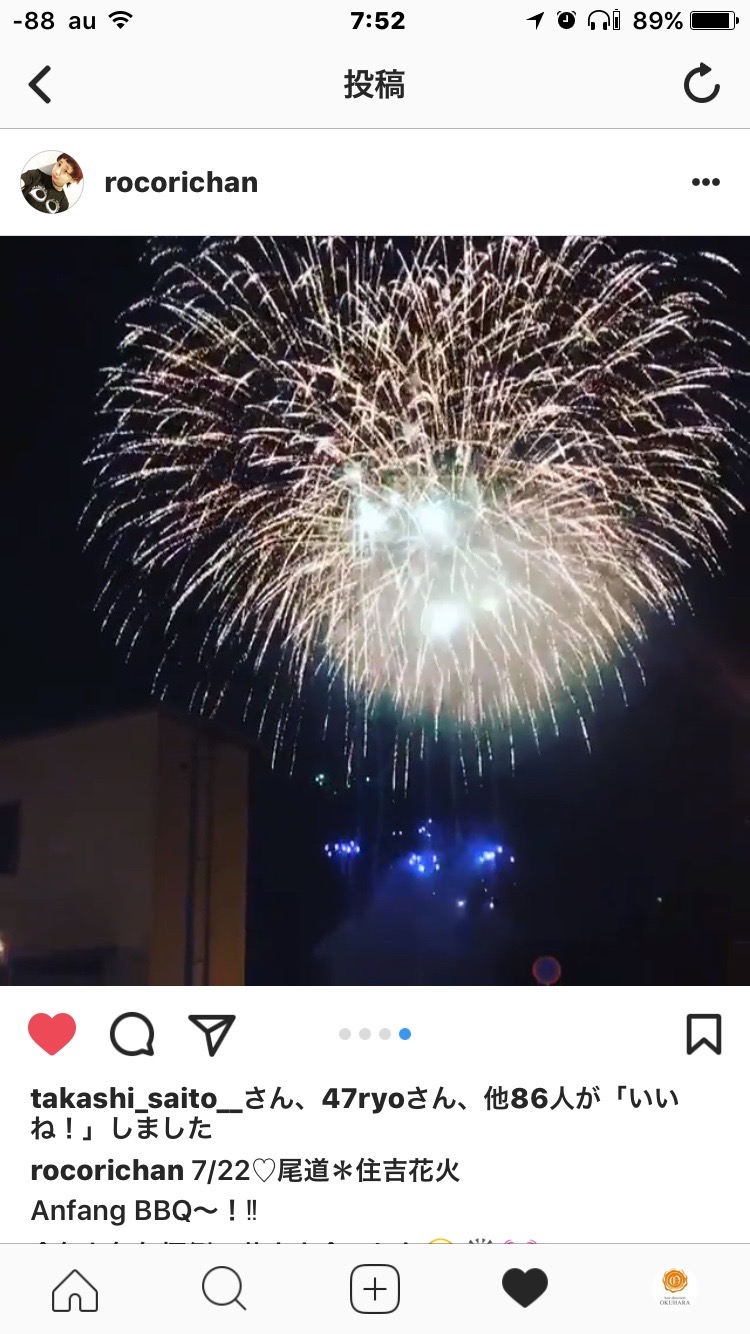The image size is (750, 1334).
Task: Share the post via the paper plane icon
Action: [x=212, y=1034]
